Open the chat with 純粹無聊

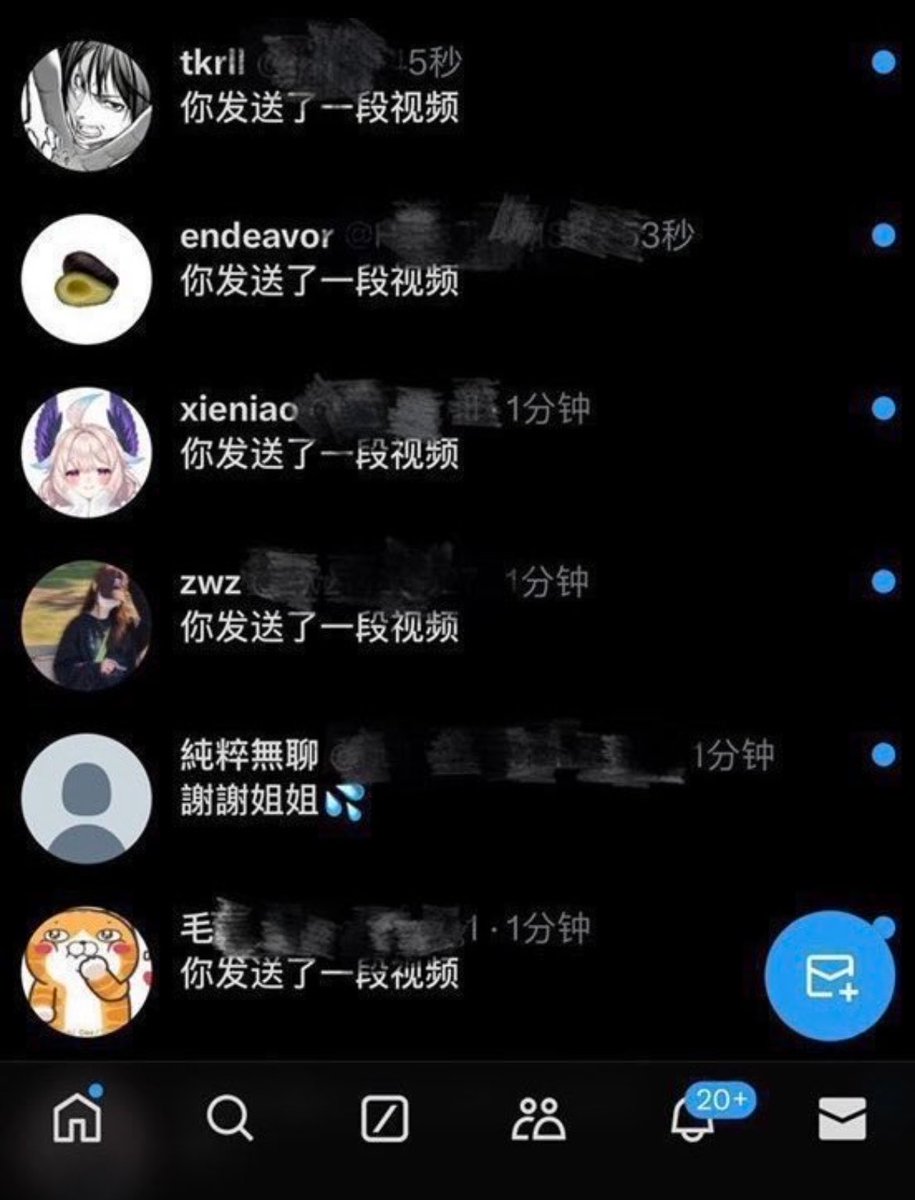457,782
